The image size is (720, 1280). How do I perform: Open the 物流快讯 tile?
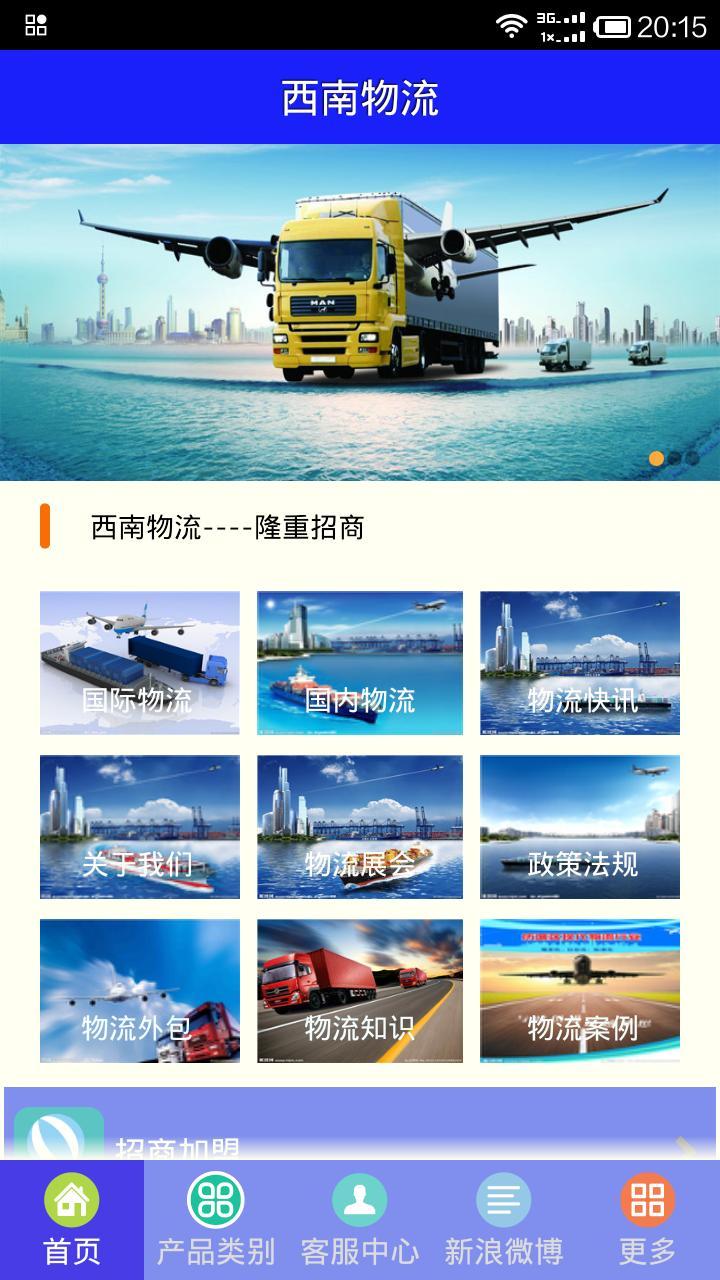[580, 663]
